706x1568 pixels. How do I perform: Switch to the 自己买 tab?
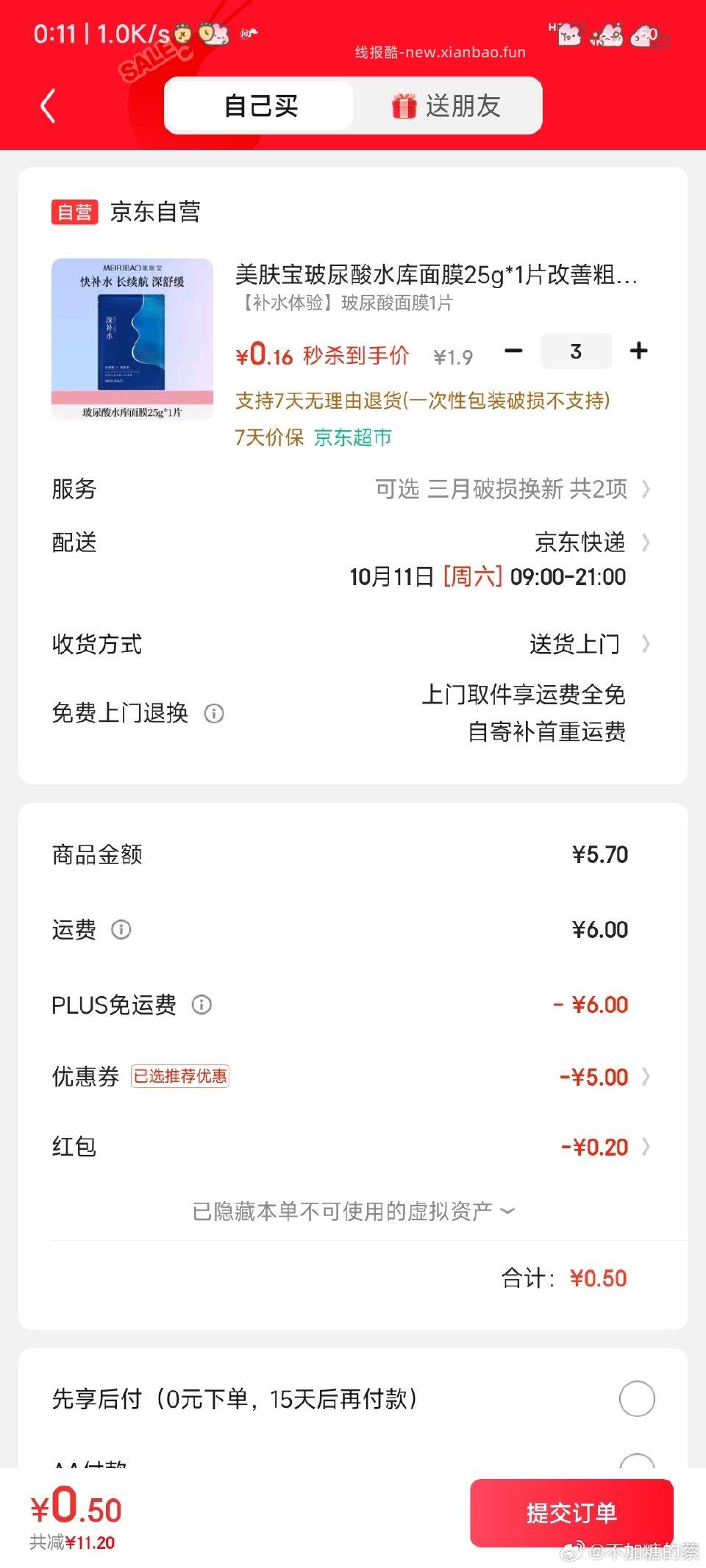pos(258,105)
